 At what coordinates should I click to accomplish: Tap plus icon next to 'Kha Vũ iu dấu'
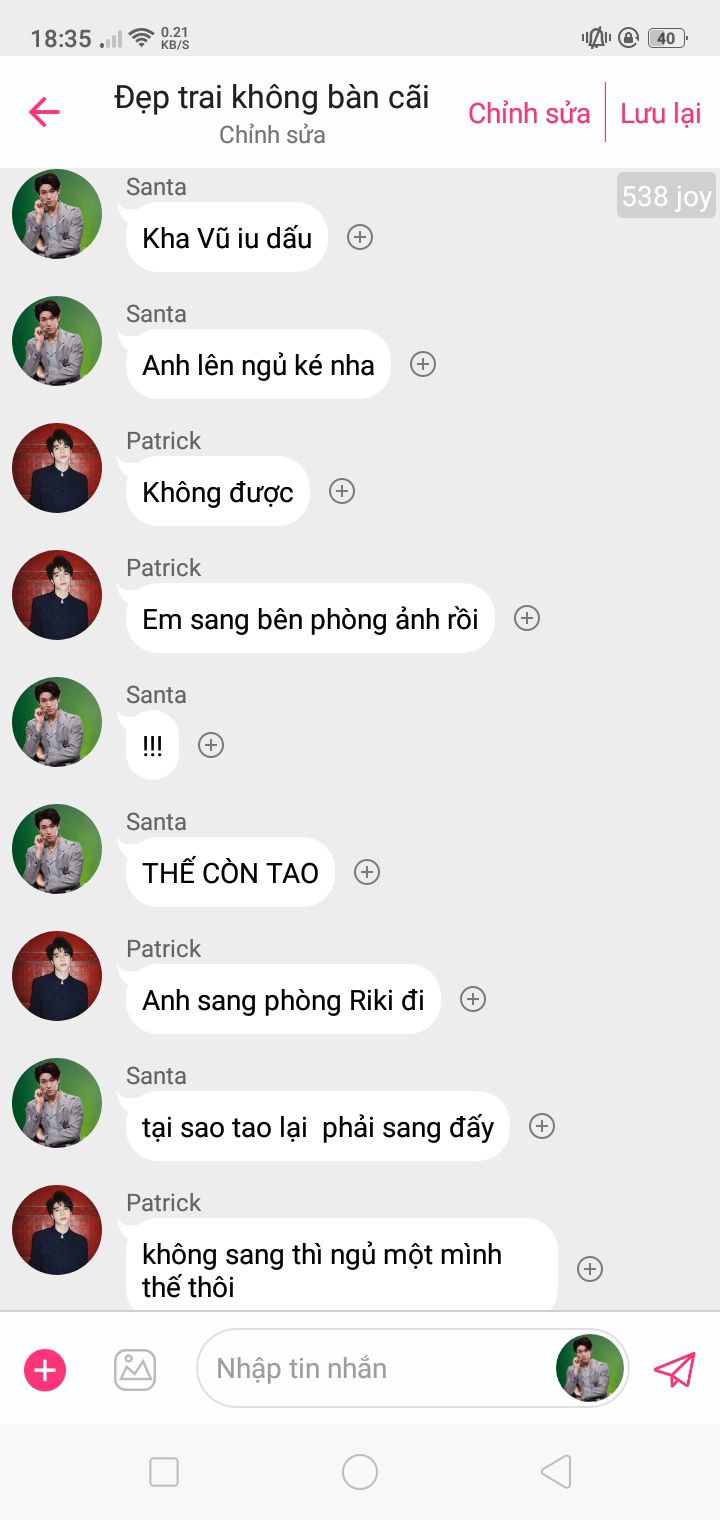tap(360, 237)
